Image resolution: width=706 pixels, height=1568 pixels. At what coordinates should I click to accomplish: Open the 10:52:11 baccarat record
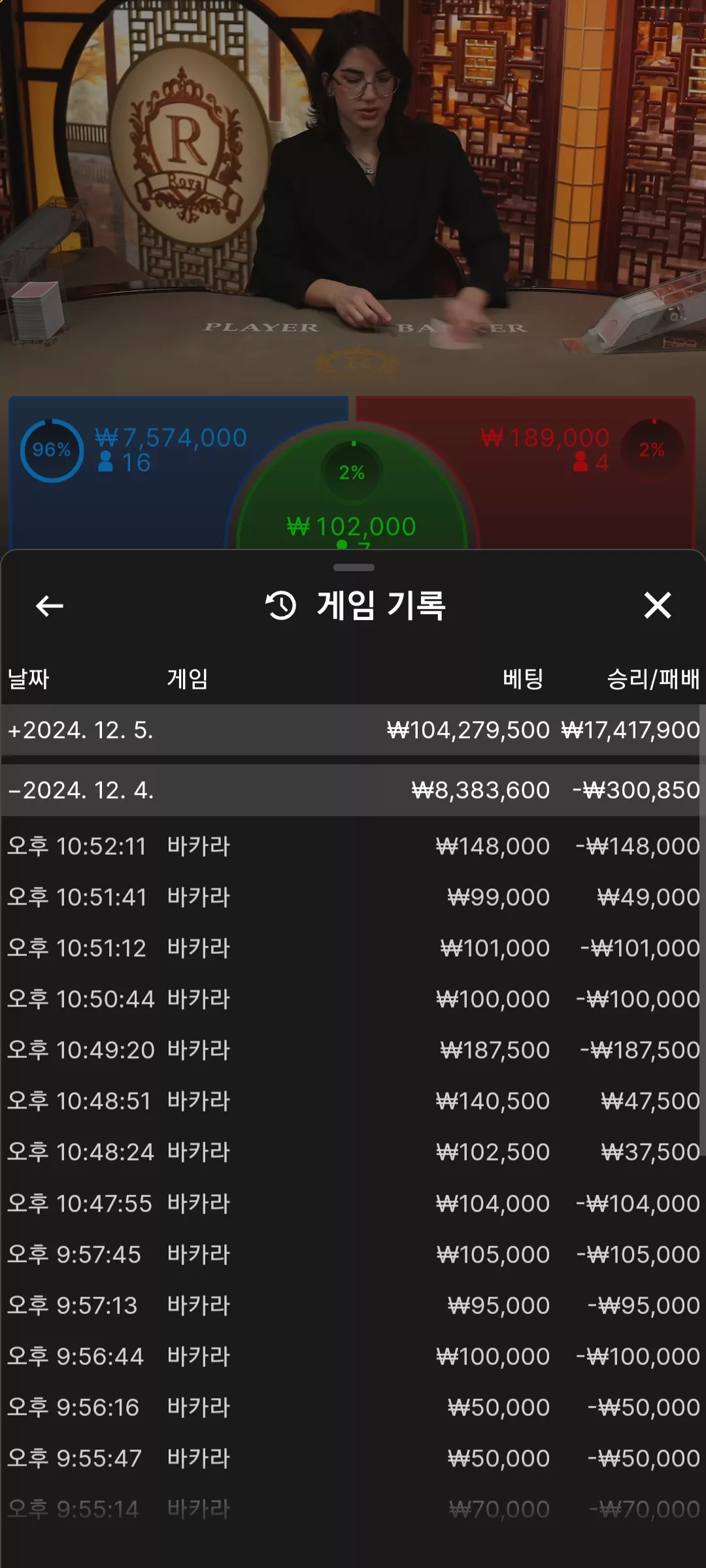pyautogui.click(x=353, y=846)
